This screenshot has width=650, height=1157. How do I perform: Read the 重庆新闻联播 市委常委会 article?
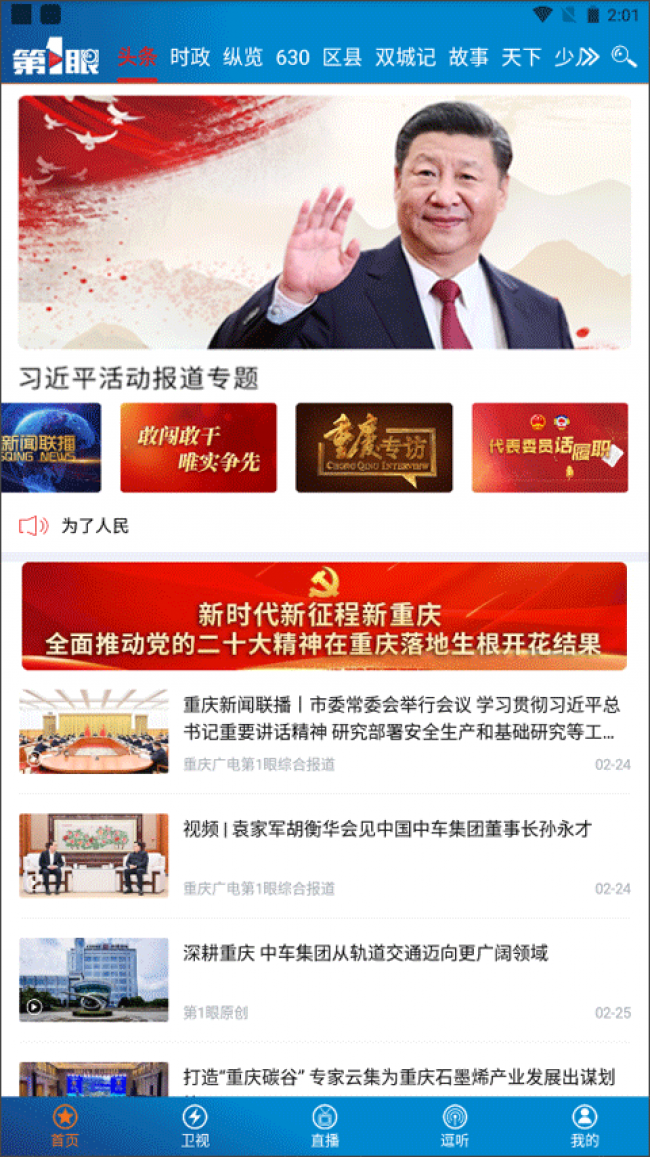click(400, 718)
